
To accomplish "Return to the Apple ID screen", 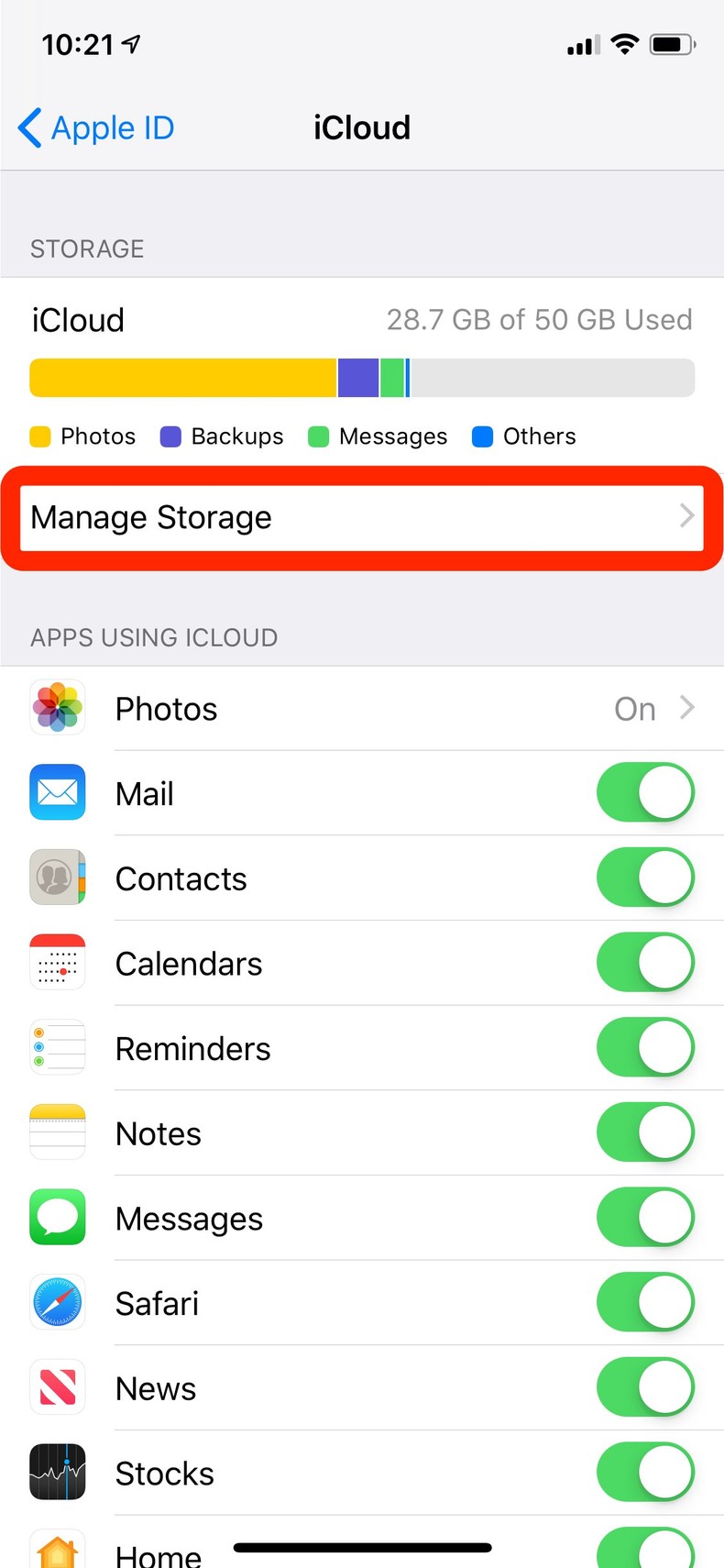I will click(94, 127).
